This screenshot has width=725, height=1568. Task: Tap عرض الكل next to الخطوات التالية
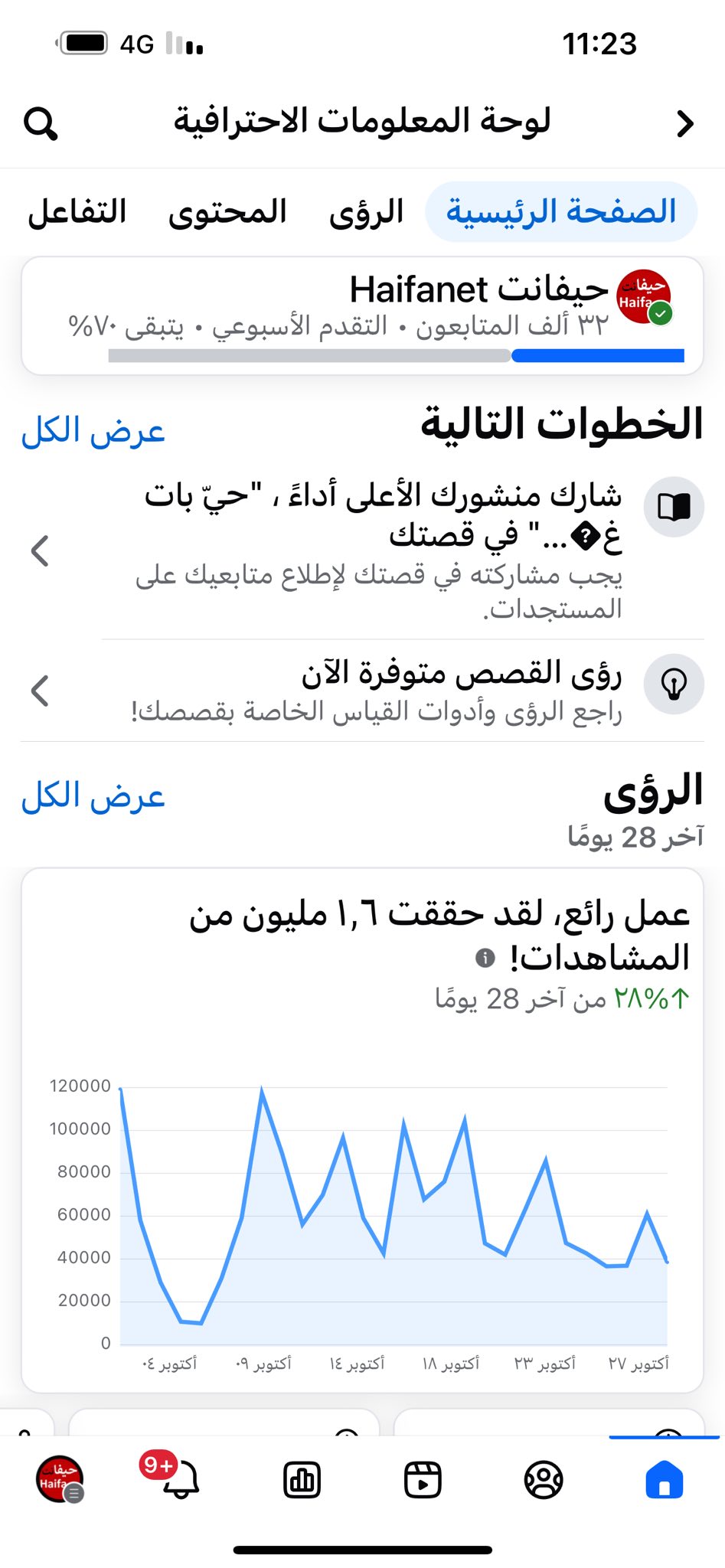(93, 431)
